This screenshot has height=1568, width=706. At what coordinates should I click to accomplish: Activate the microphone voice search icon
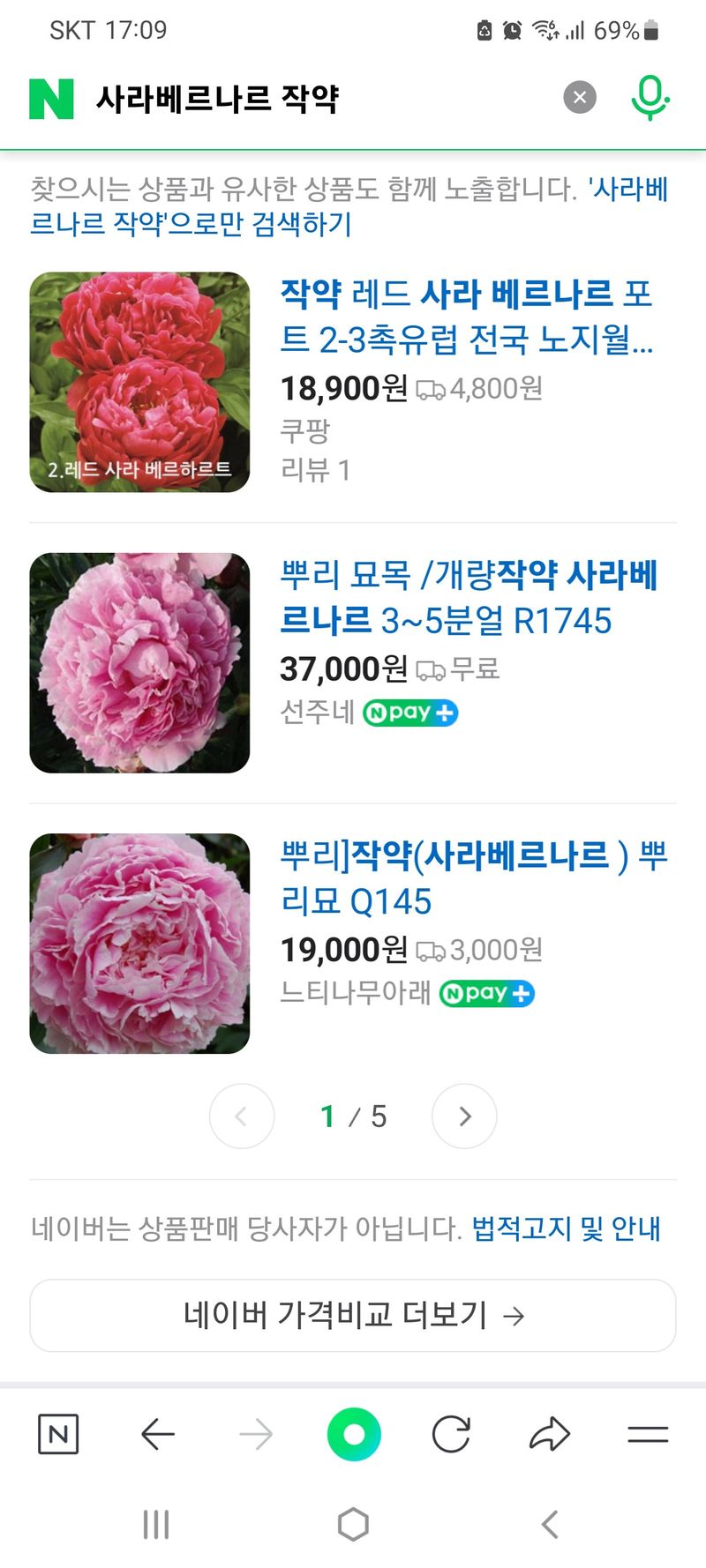pyautogui.click(x=650, y=97)
